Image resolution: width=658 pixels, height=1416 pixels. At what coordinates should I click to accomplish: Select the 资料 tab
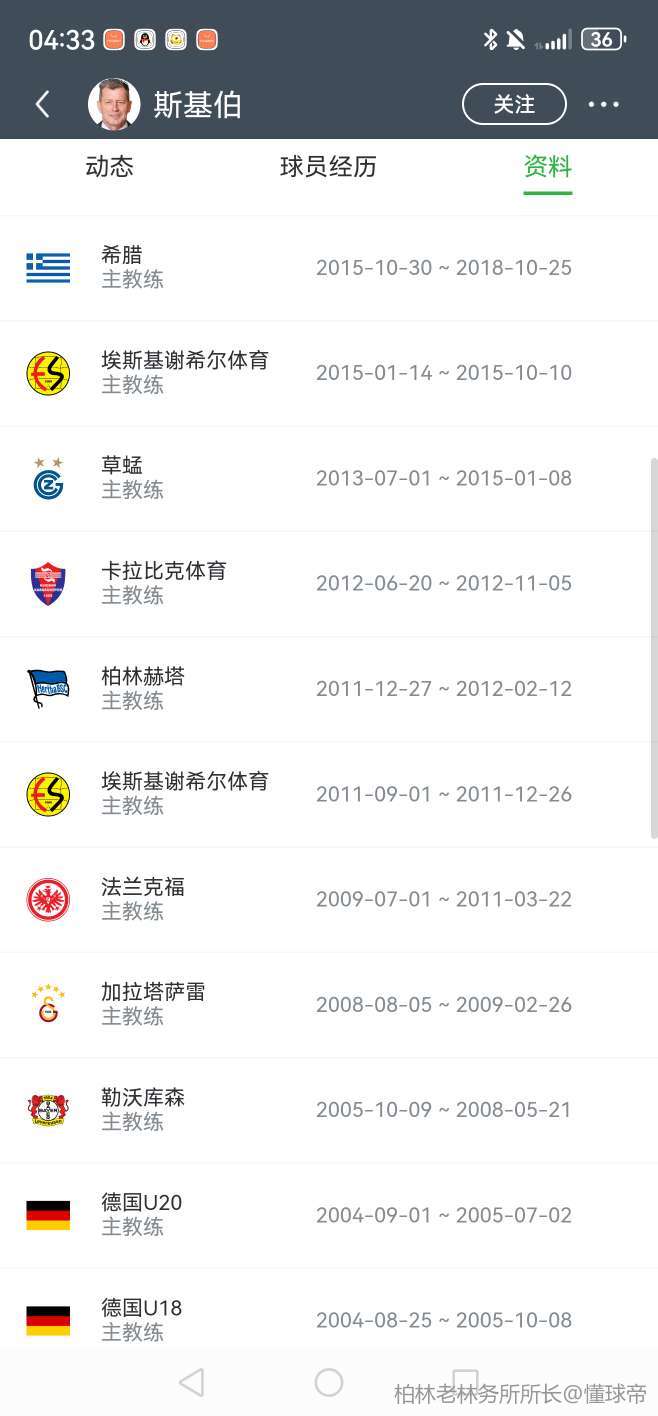(547, 167)
